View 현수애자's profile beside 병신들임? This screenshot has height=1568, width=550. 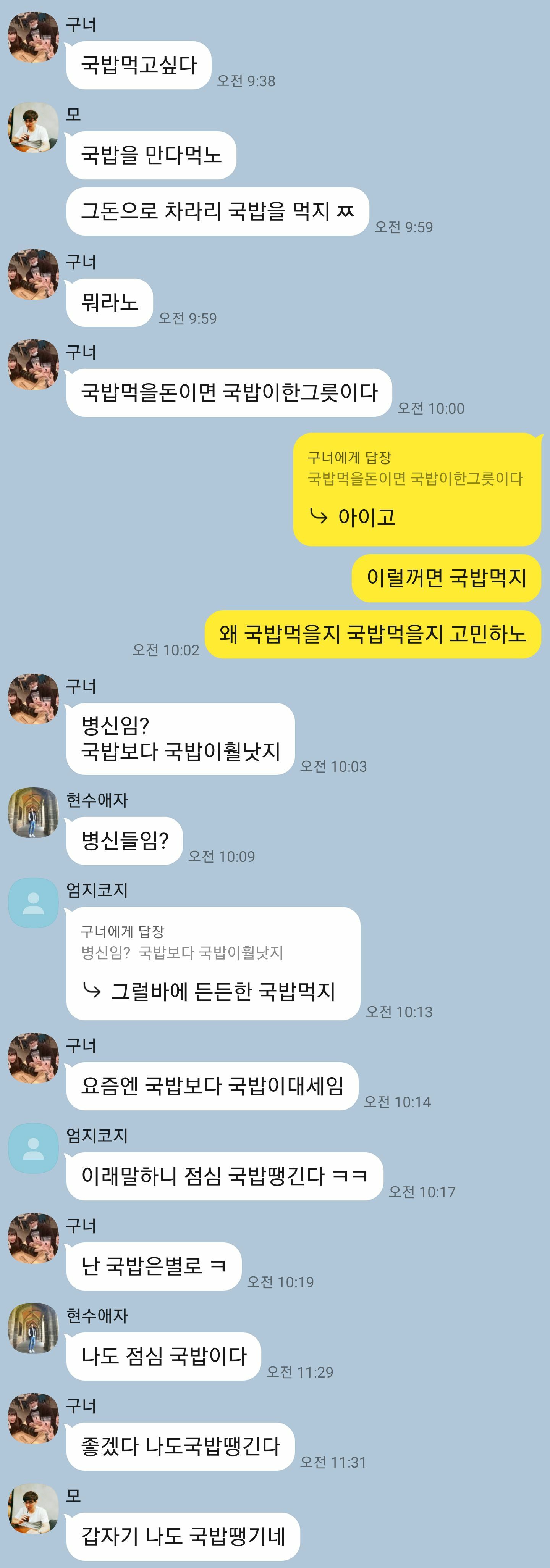[x=33, y=813]
